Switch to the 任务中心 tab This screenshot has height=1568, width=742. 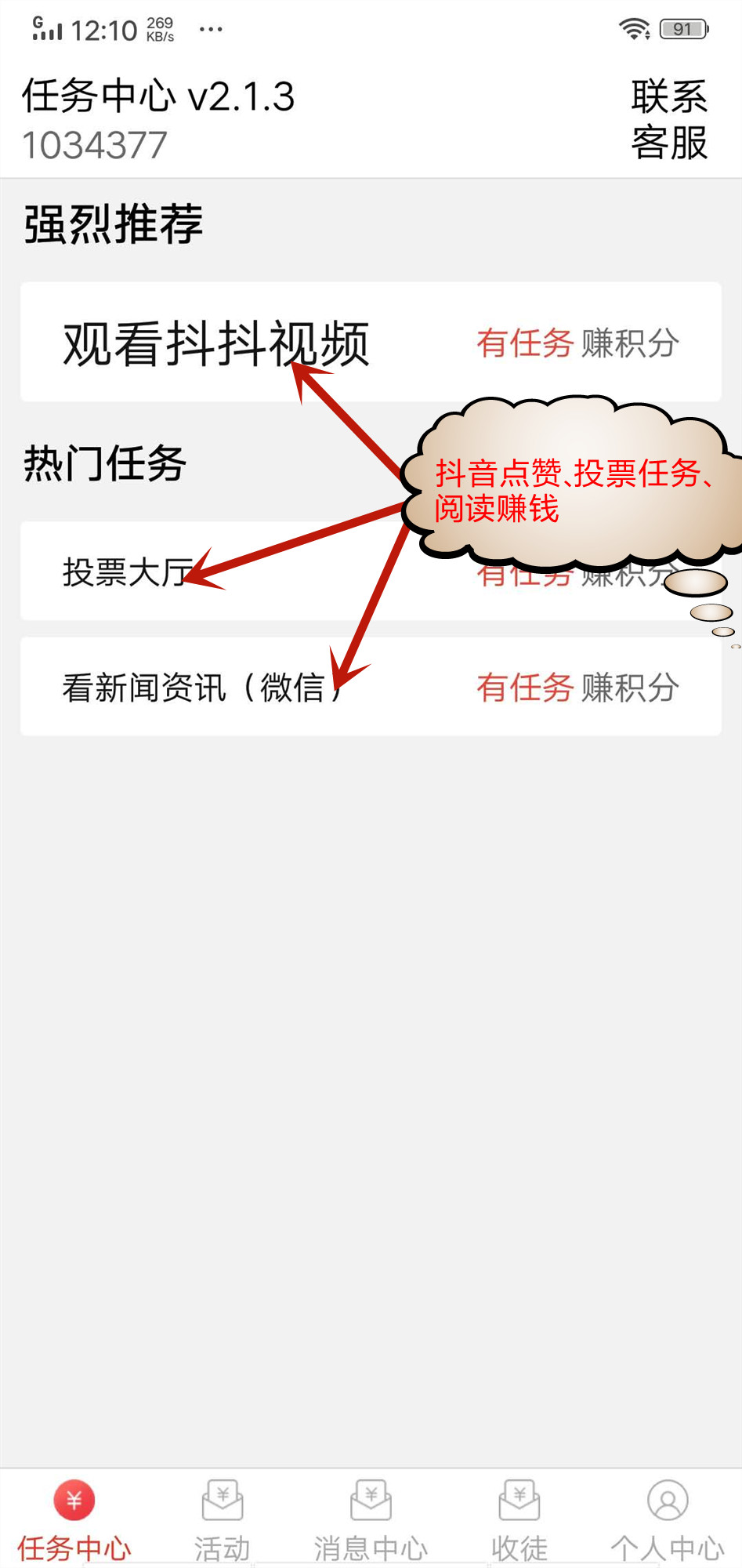pos(74,1520)
